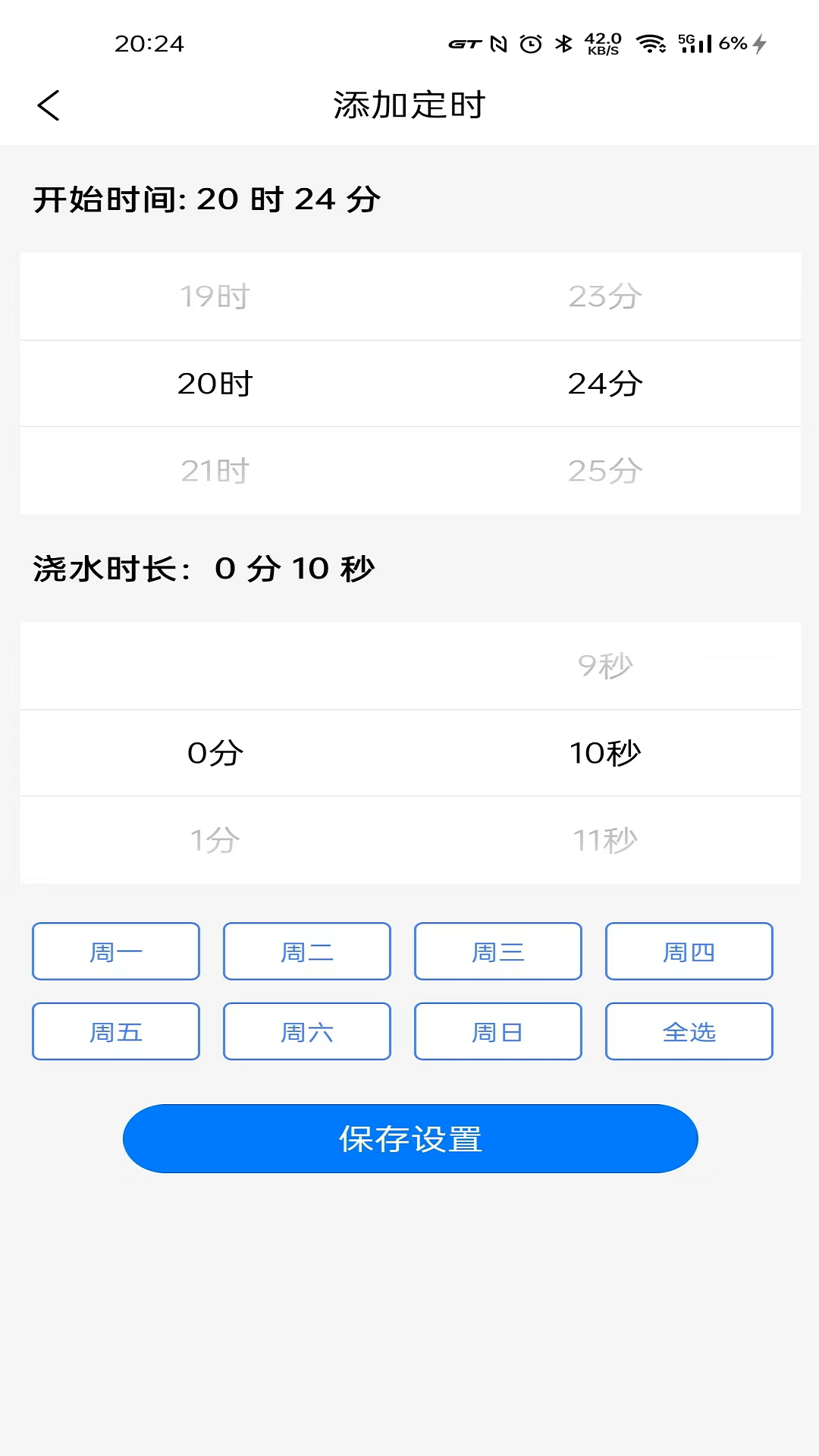
Task: Tap the Wi-Fi icon in status bar
Action: point(649,44)
